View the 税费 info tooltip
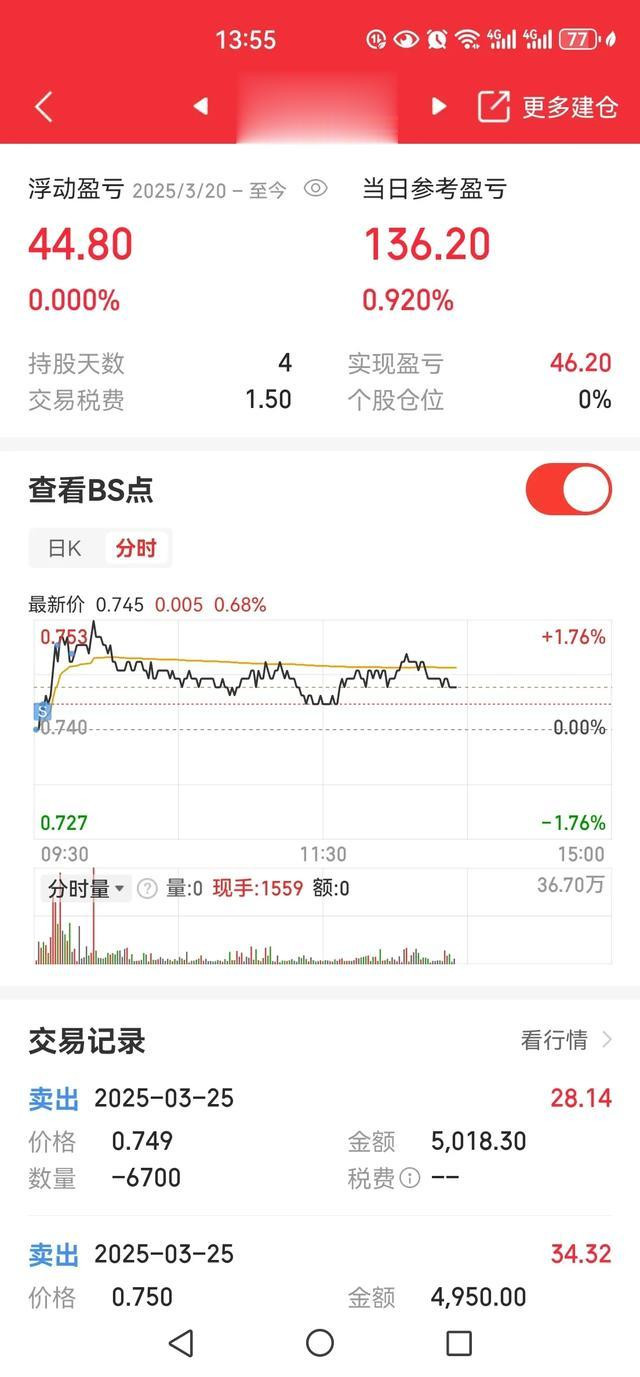This screenshot has width=640, height=1377. (x=410, y=1178)
